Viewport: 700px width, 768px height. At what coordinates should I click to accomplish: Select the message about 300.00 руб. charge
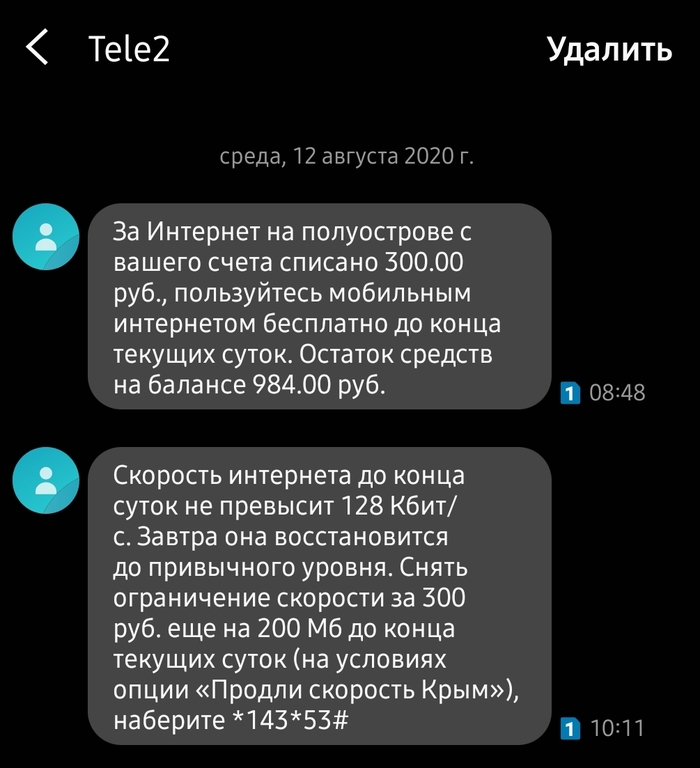click(319, 307)
